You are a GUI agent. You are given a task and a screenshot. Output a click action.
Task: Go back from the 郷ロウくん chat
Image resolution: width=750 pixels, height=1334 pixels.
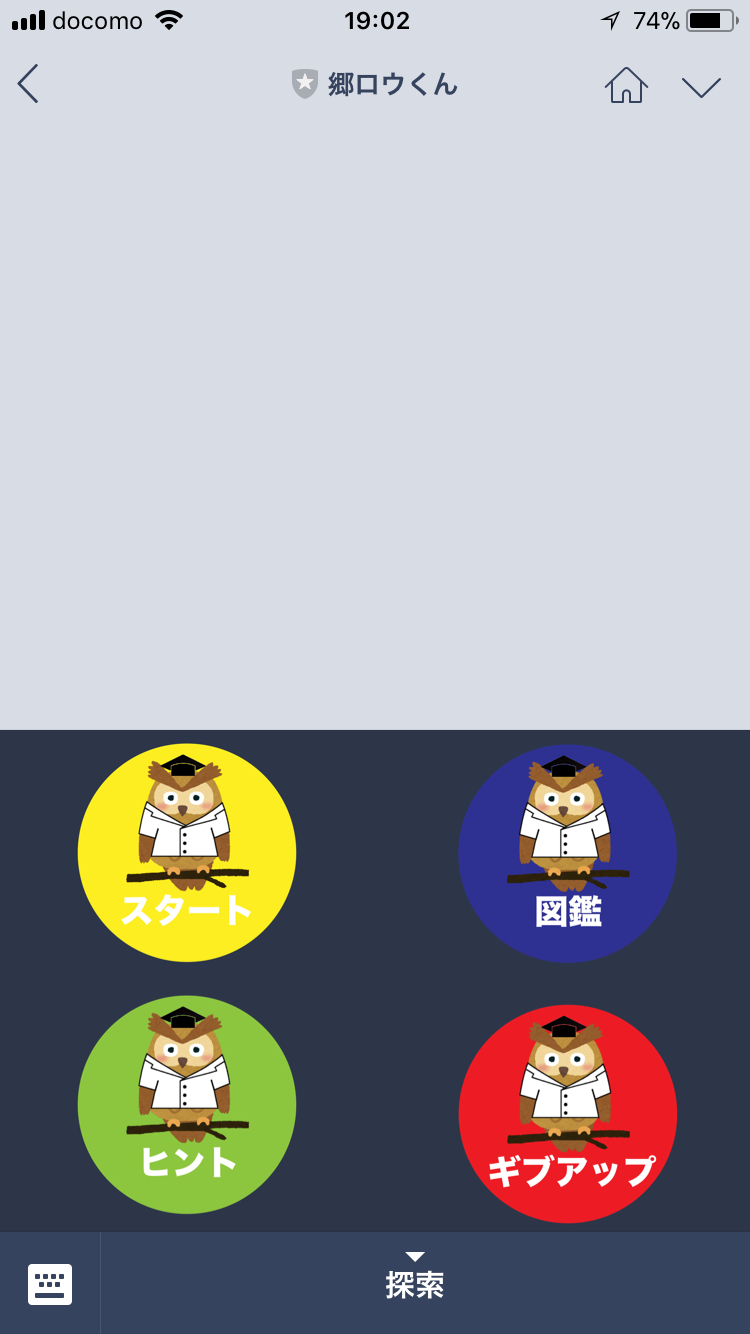(28, 84)
